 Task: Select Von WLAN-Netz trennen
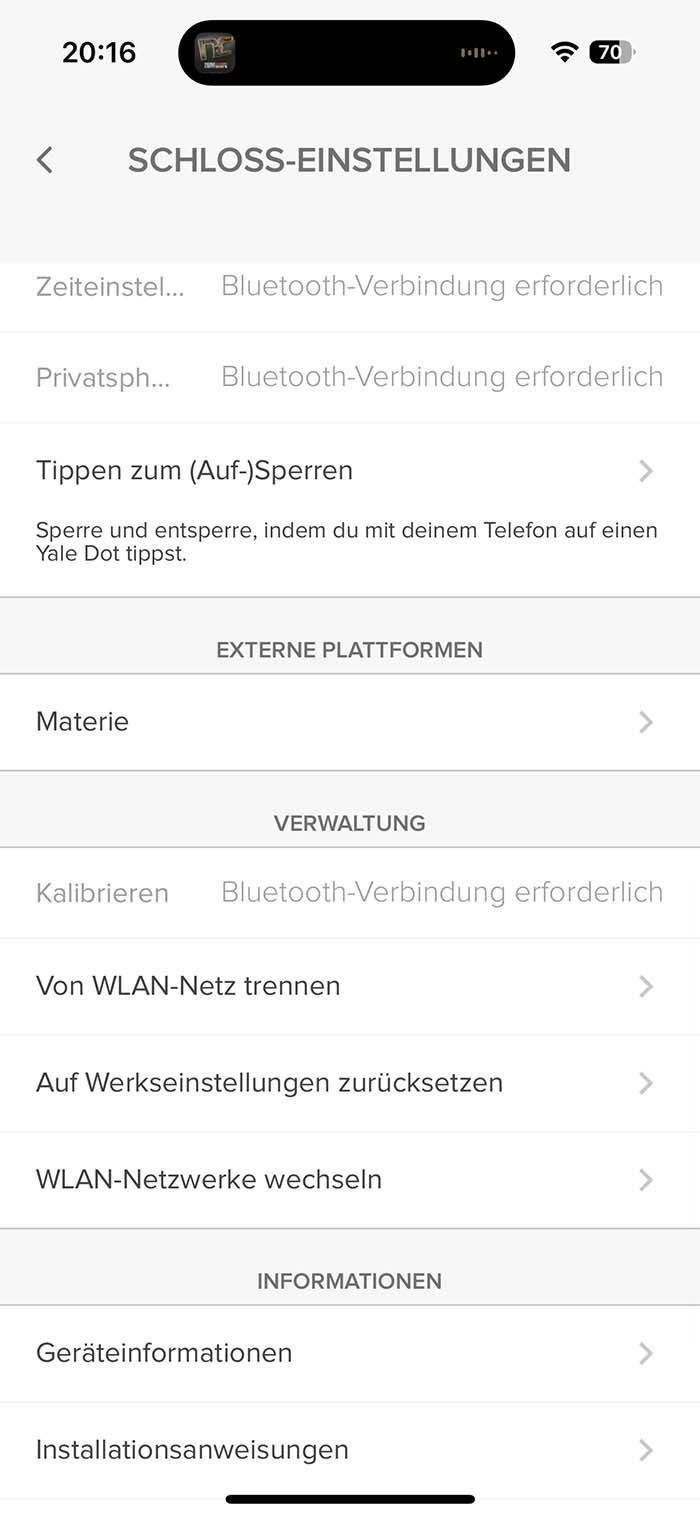tap(348, 986)
